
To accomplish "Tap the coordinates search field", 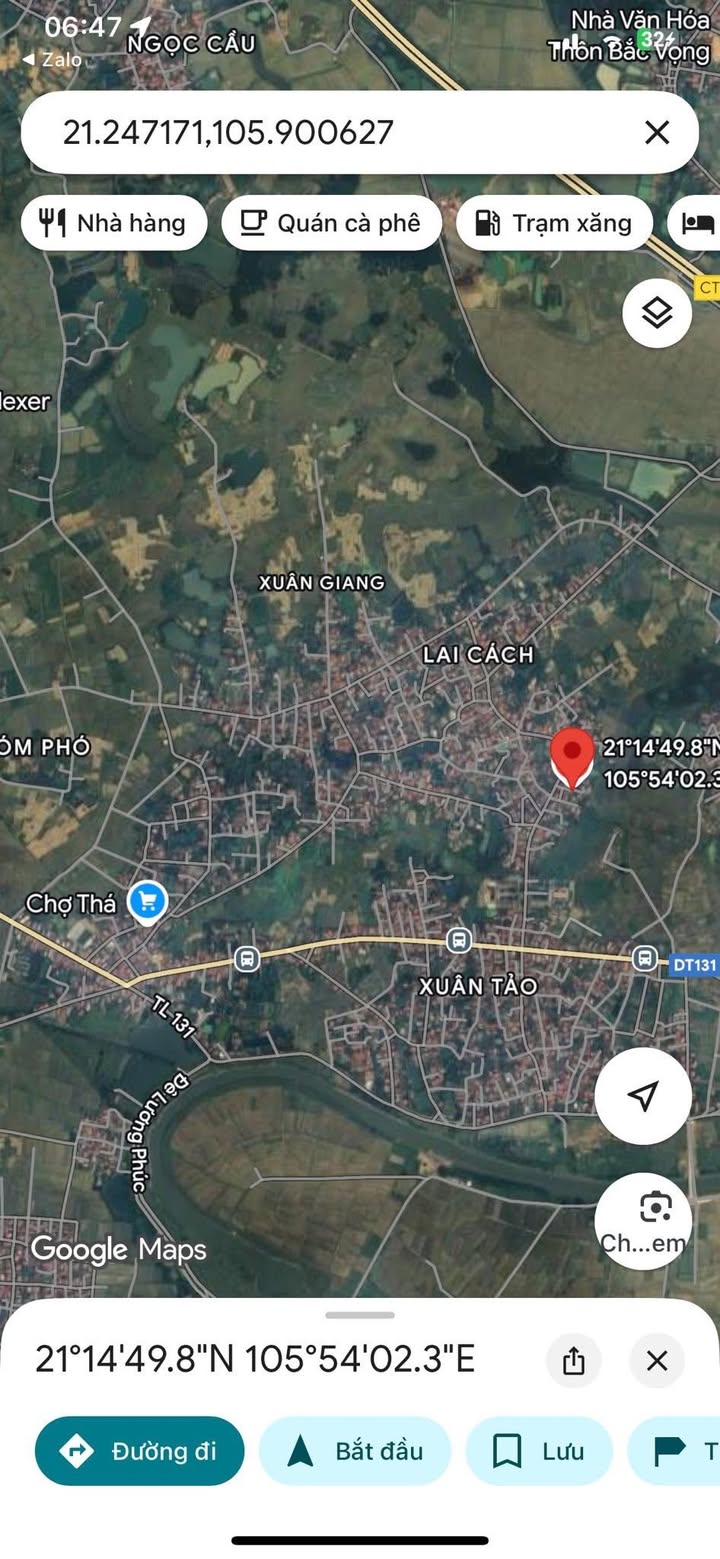I will (330, 132).
